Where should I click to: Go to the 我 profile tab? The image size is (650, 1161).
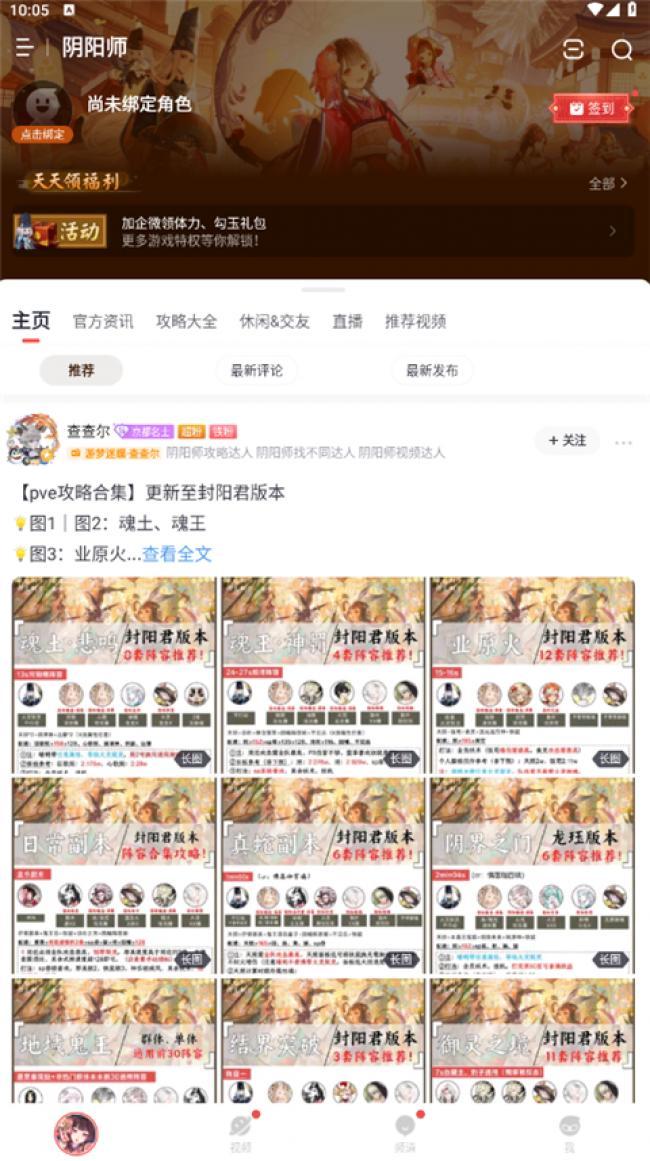(x=569, y=1133)
